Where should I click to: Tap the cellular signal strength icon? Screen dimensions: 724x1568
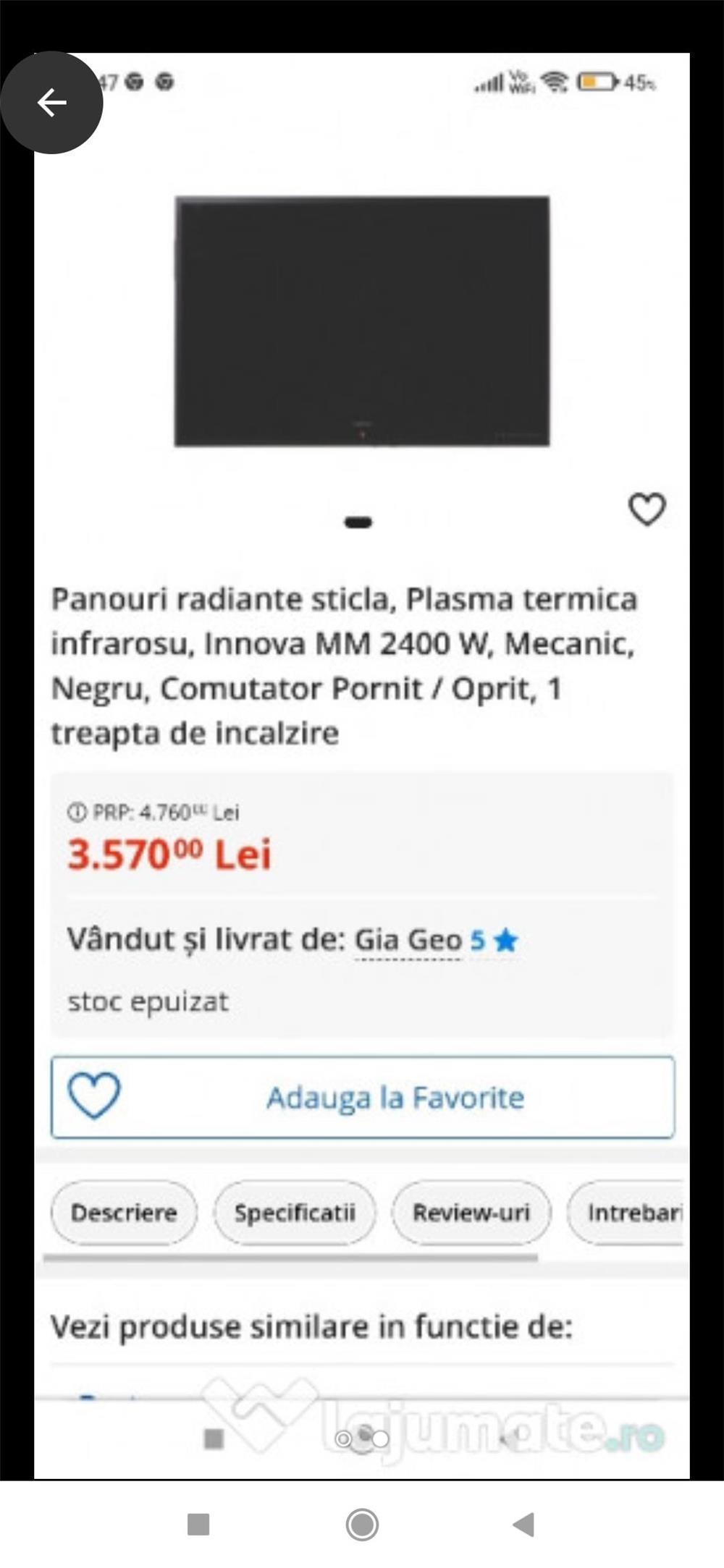coord(490,82)
